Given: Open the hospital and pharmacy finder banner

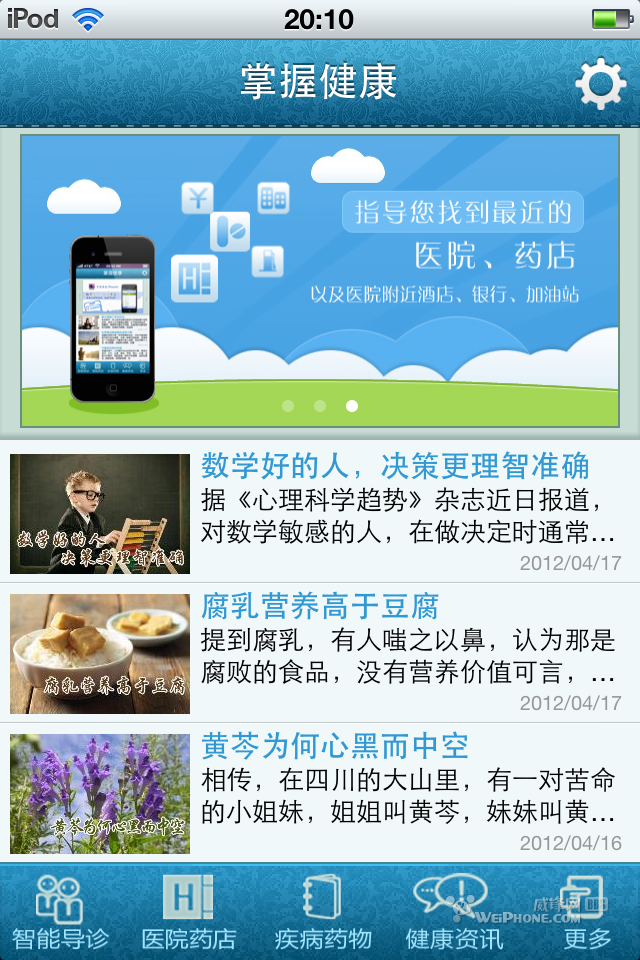Looking at the screenshot, I should (320, 280).
